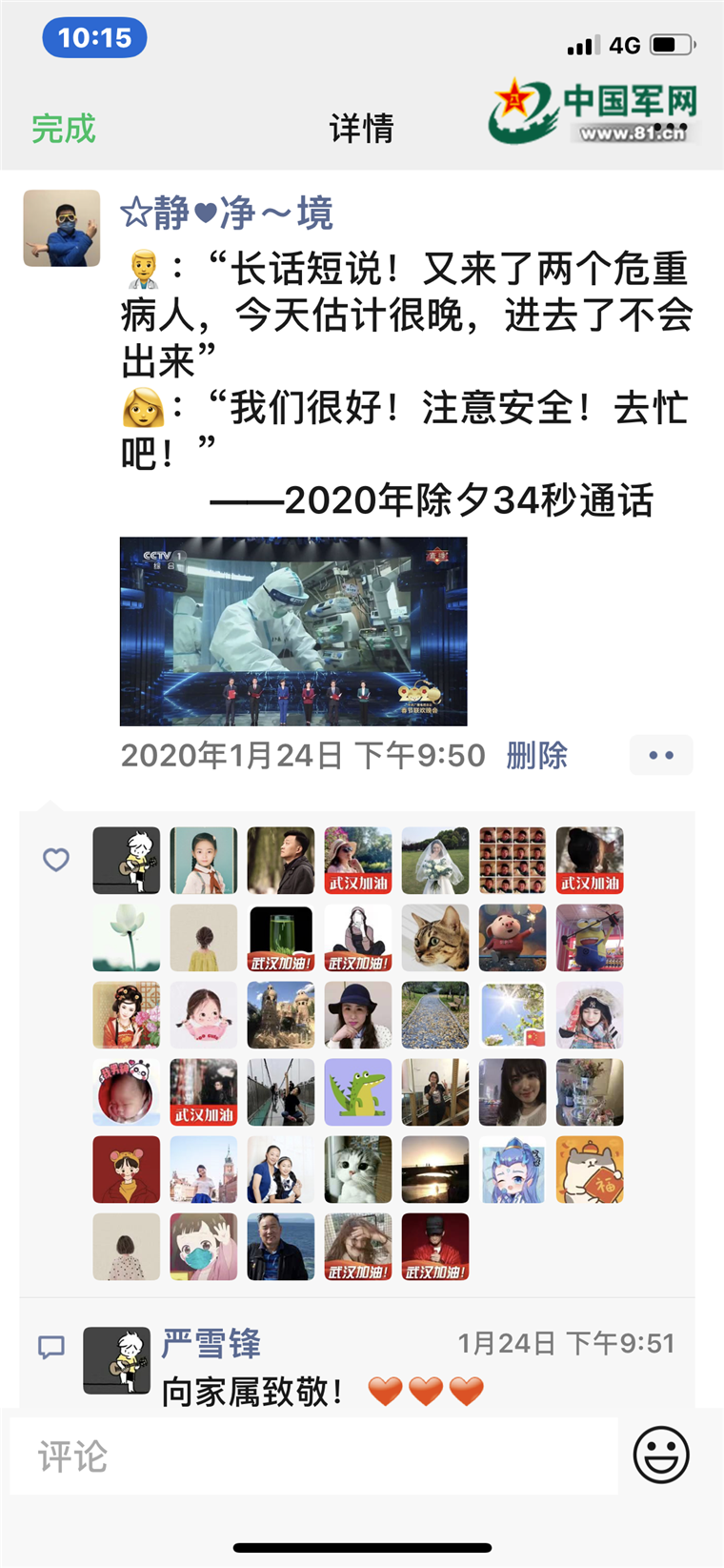The height and width of the screenshot is (1568, 724).
Task: Open profile of ☆静♥净~境 via avatar
Action: click(62, 228)
